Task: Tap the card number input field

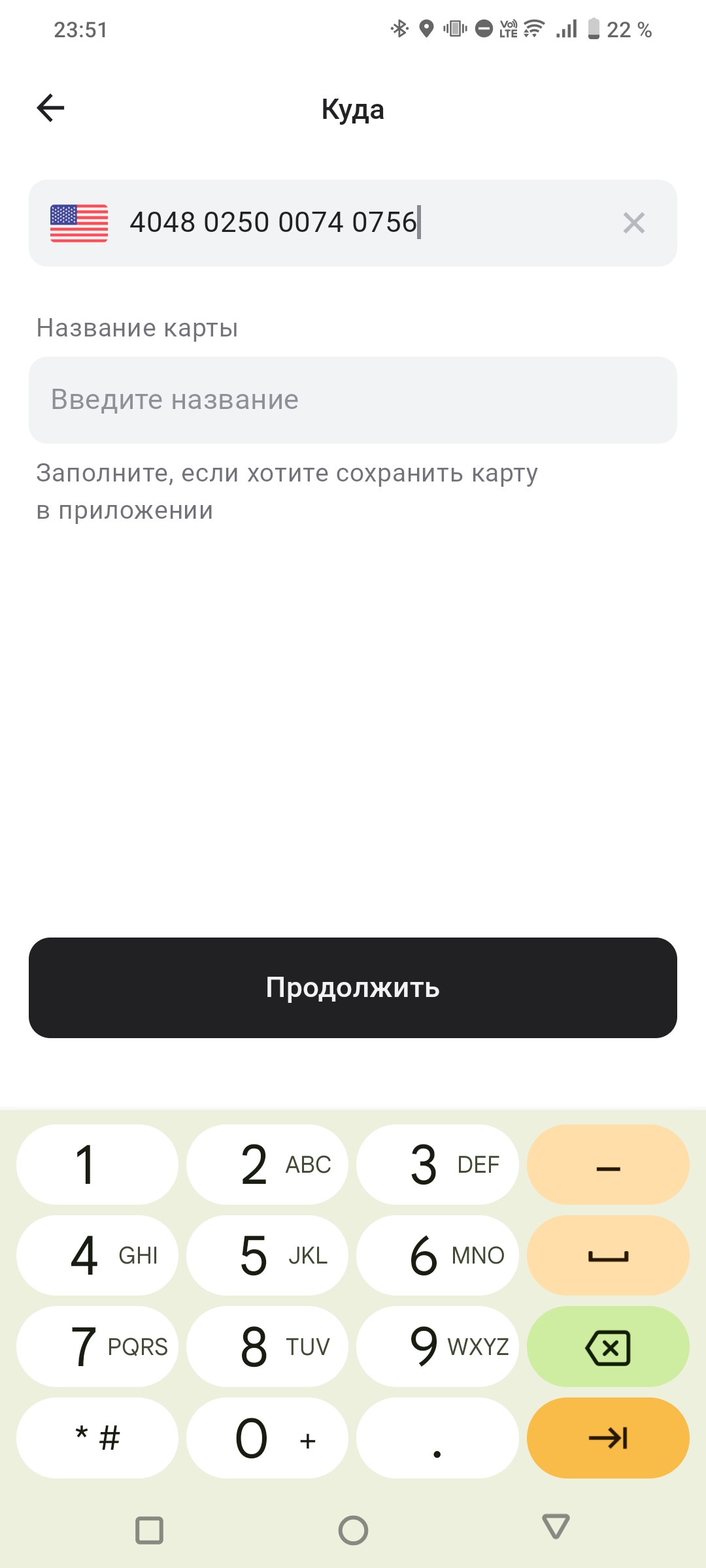Action: click(x=366, y=223)
